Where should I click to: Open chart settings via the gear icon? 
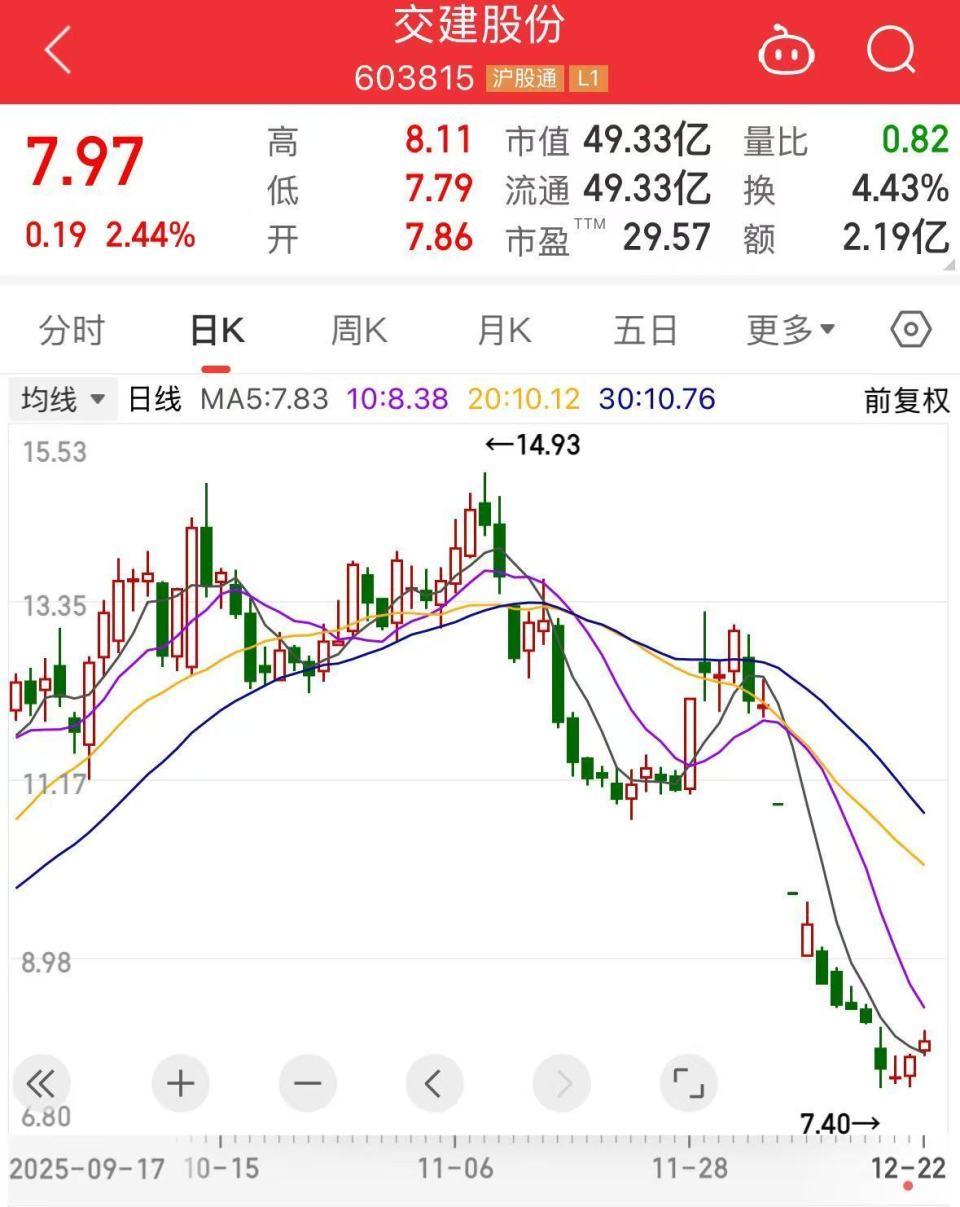908,330
